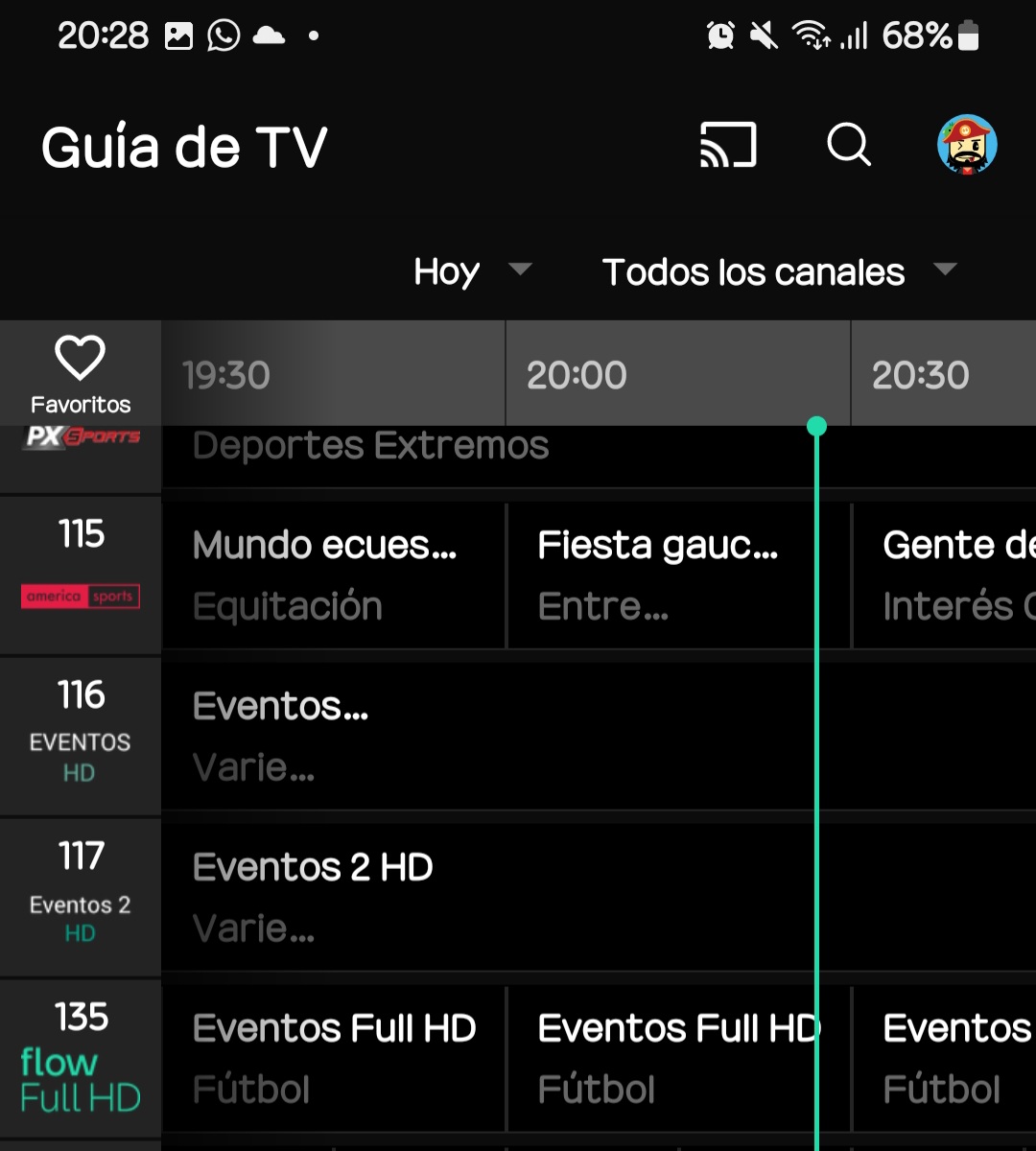Image resolution: width=1036 pixels, height=1151 pixels.
Task: Select channel 116 Eventos HD
Action: coord(81,737)
